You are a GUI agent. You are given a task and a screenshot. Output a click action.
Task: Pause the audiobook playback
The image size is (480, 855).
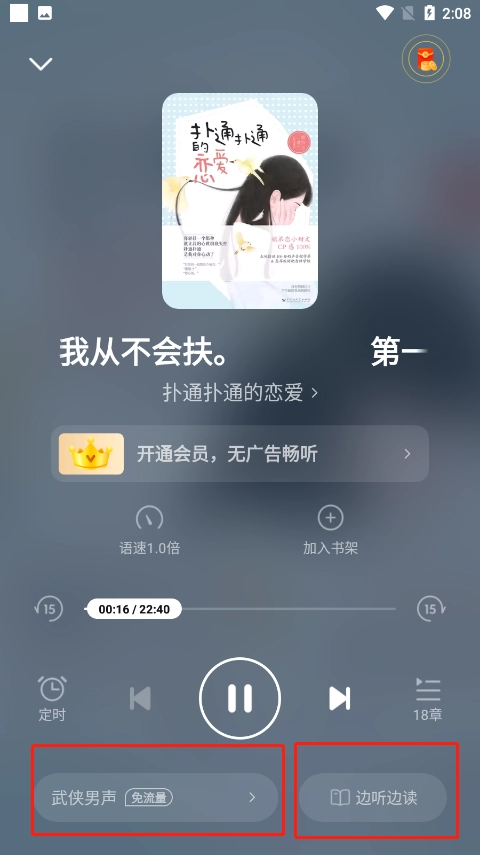point(240,699)
